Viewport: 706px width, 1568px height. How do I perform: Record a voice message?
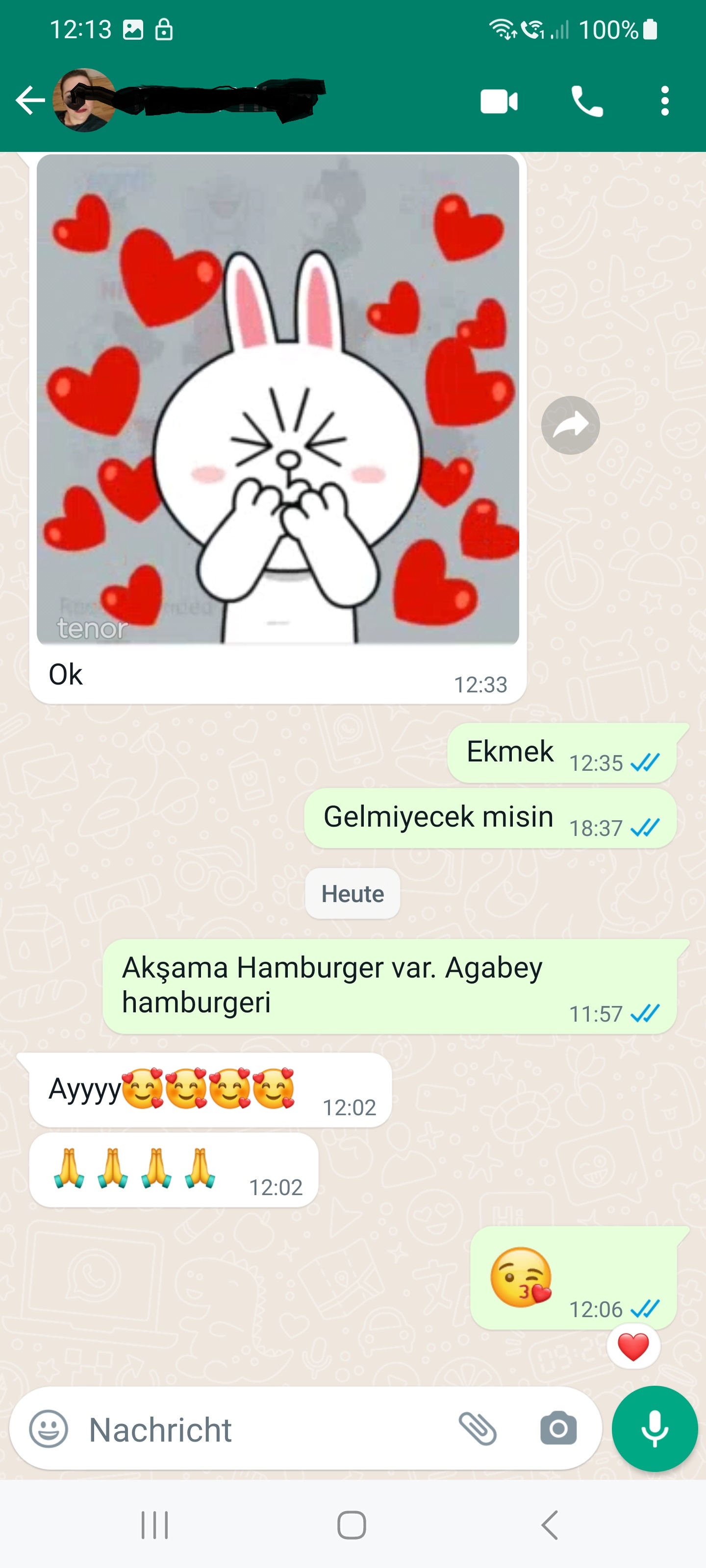coord(654,1429)
